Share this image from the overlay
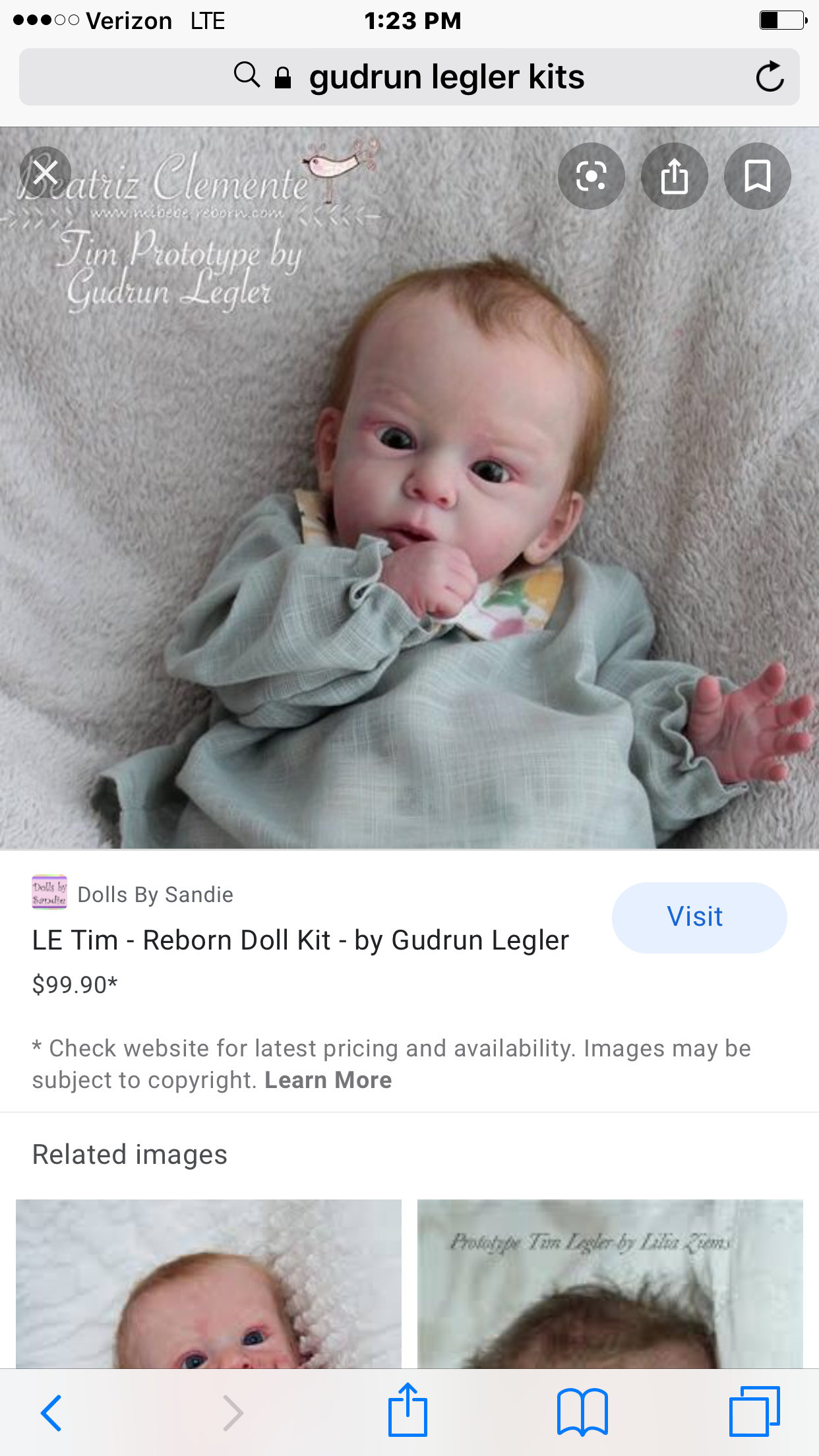The width and height of the screenshot is (819, 1456). (674, 176)
